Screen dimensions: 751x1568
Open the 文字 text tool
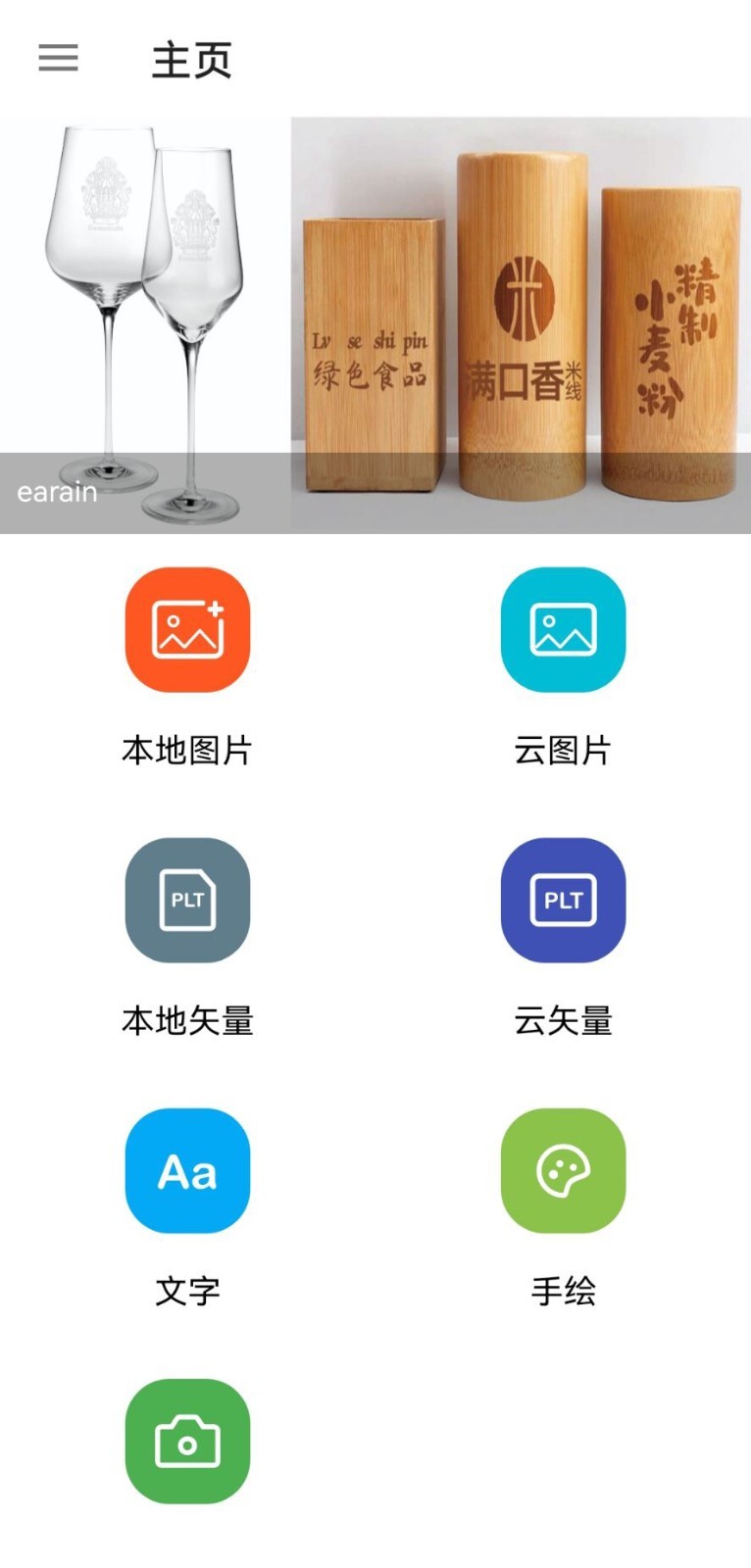(187, 1170)
